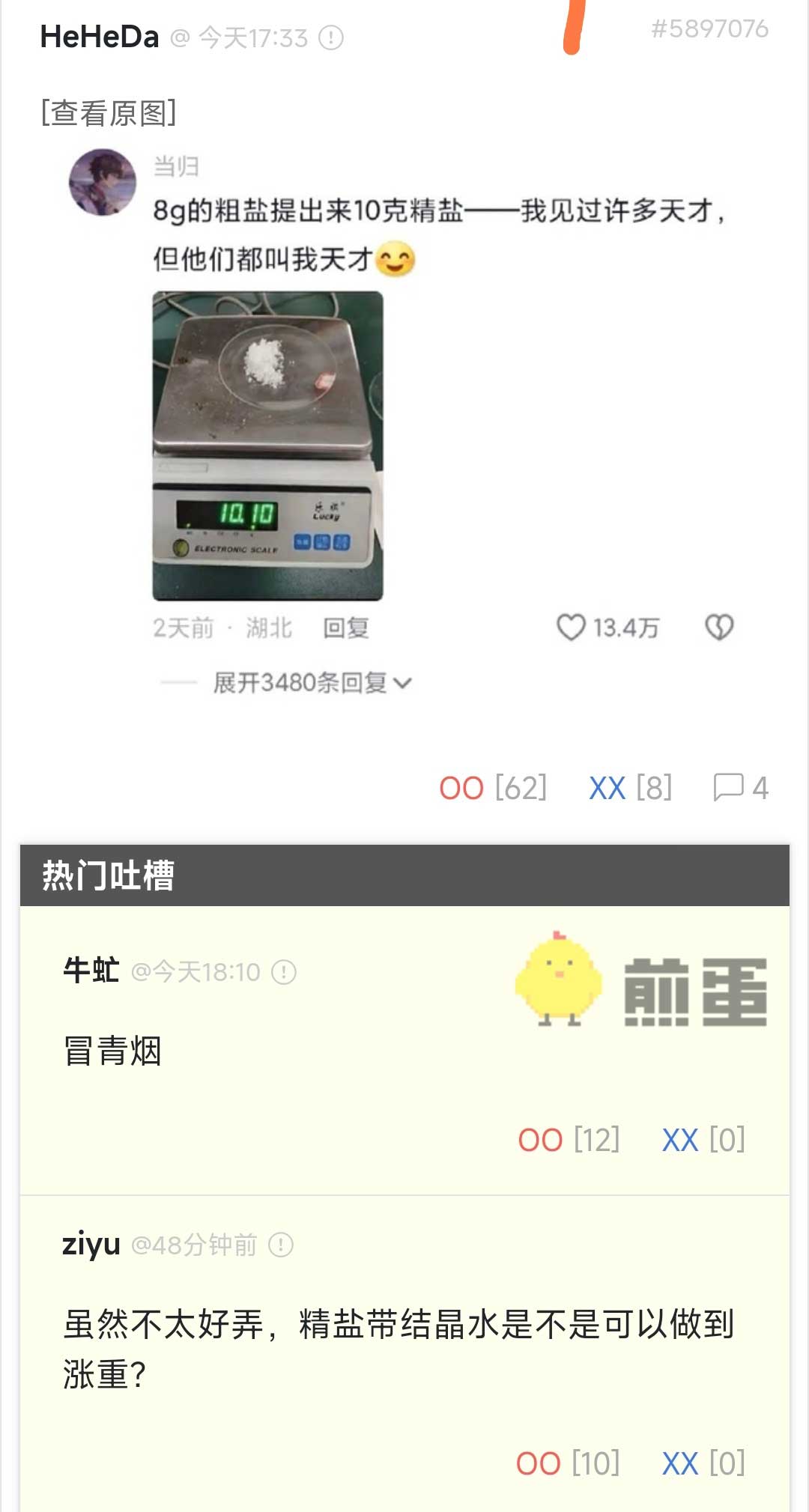
Task: Give OO to 牛虹's comment 冒青烟
Action: pos(569,1140)
